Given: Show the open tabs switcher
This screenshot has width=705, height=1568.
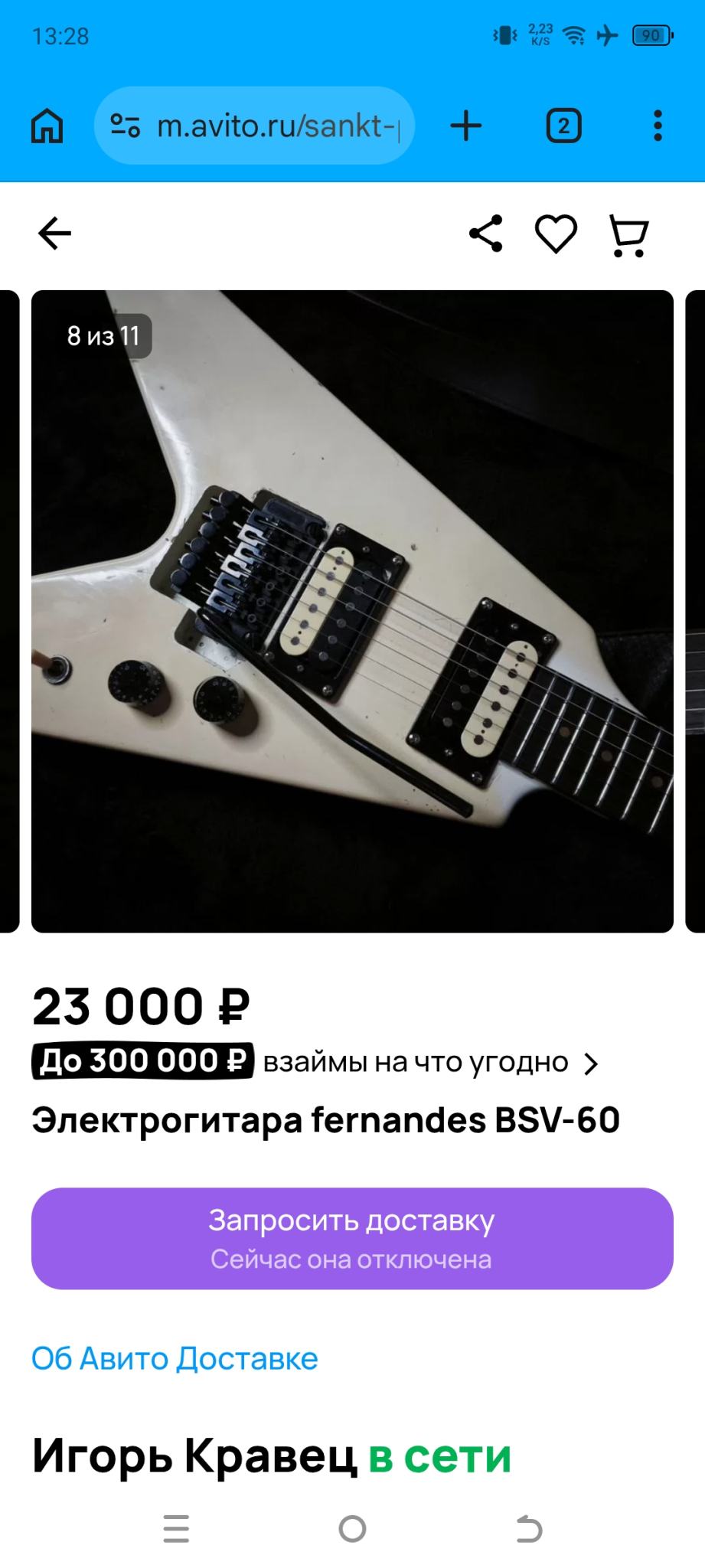Looking at the screenshot, I should 563,126.
